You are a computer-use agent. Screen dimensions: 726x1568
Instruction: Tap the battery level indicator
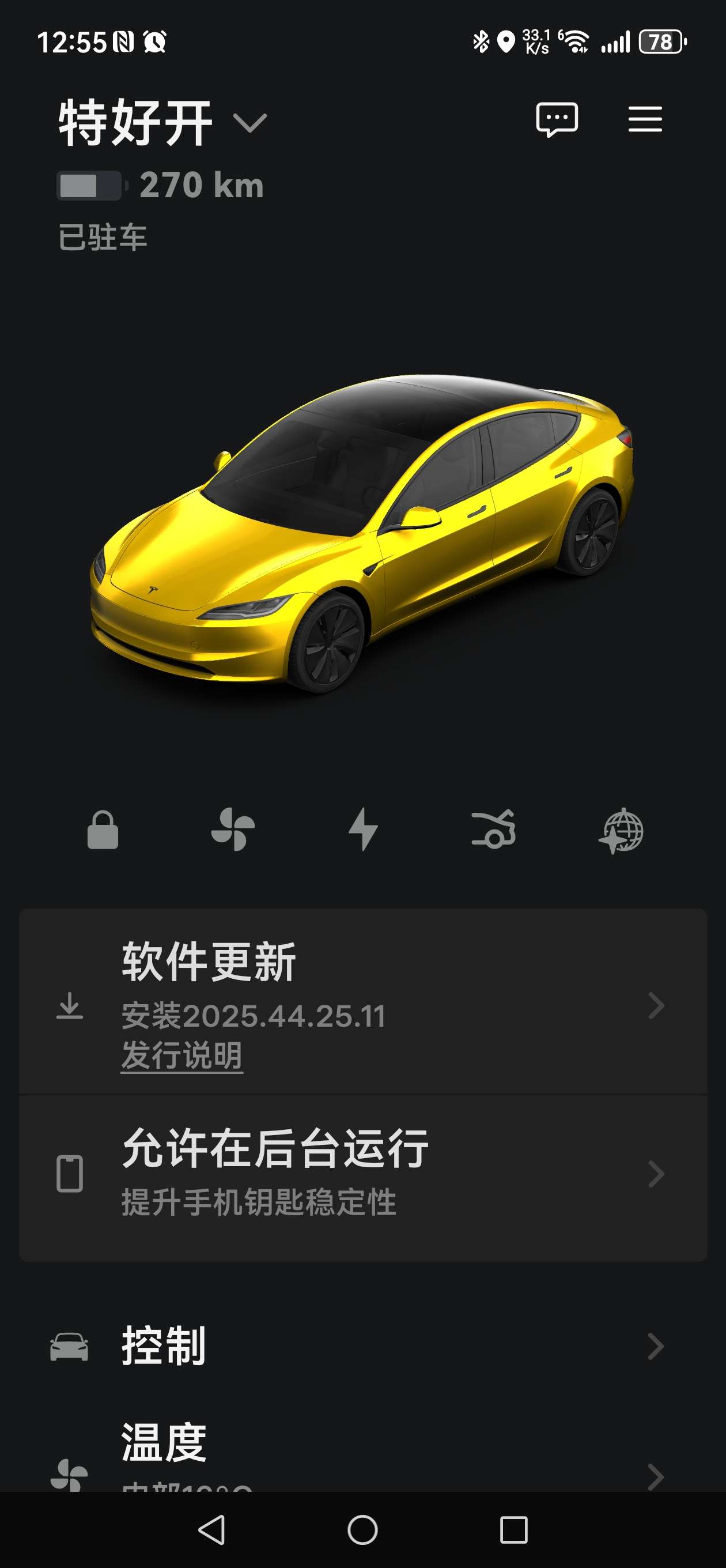pyautogui.click(x=90, y=186)
